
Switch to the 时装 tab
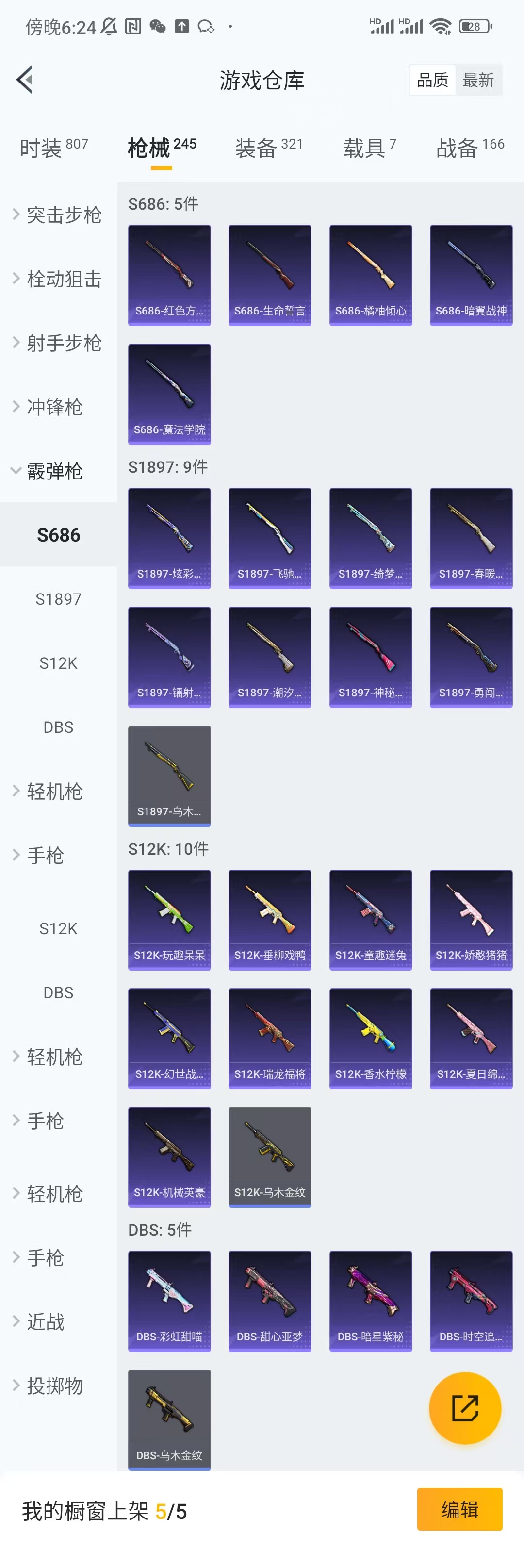(53, 148)
